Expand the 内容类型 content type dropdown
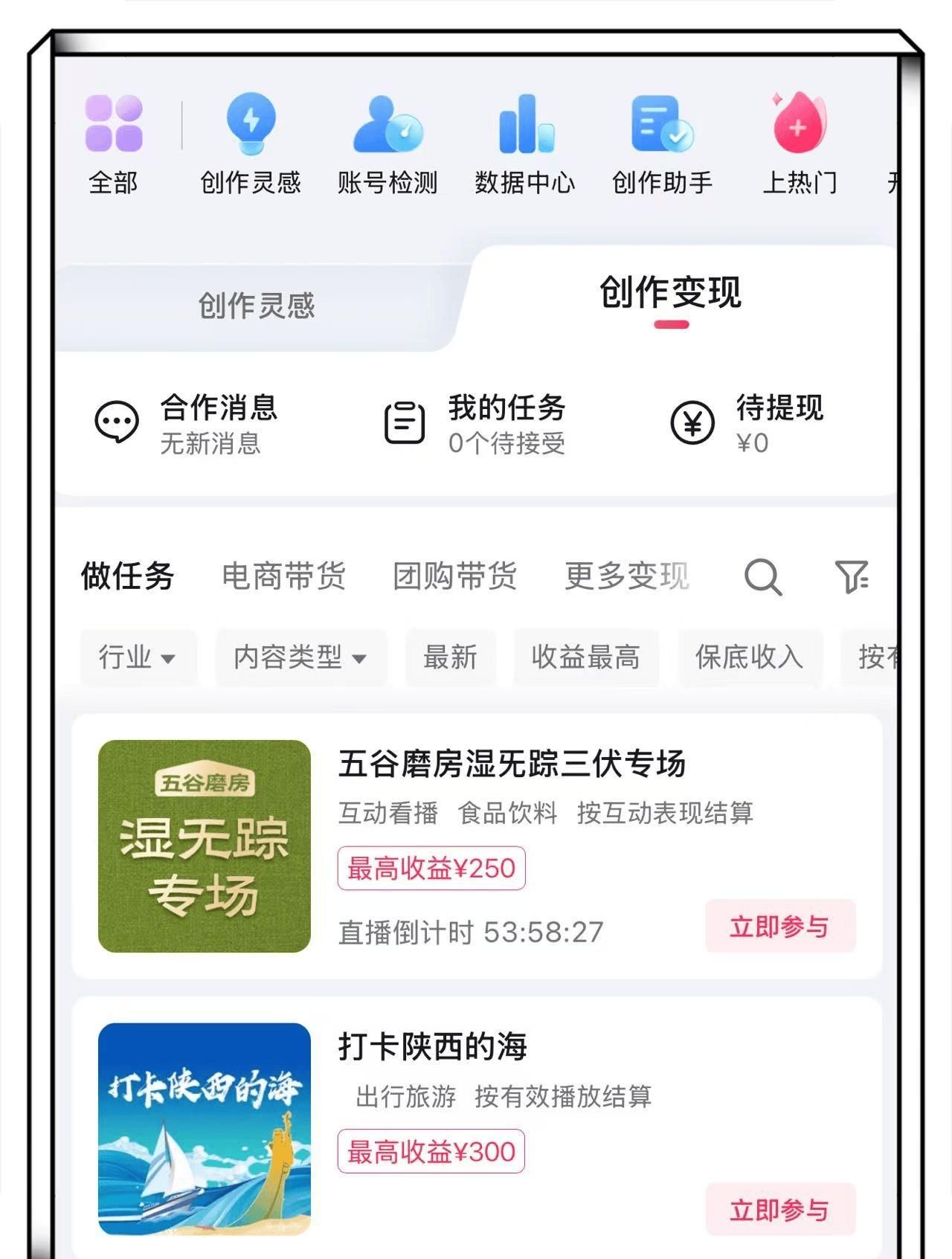Image resolution: width=952 pixels, height=1259 pixels. click(300, 657)
